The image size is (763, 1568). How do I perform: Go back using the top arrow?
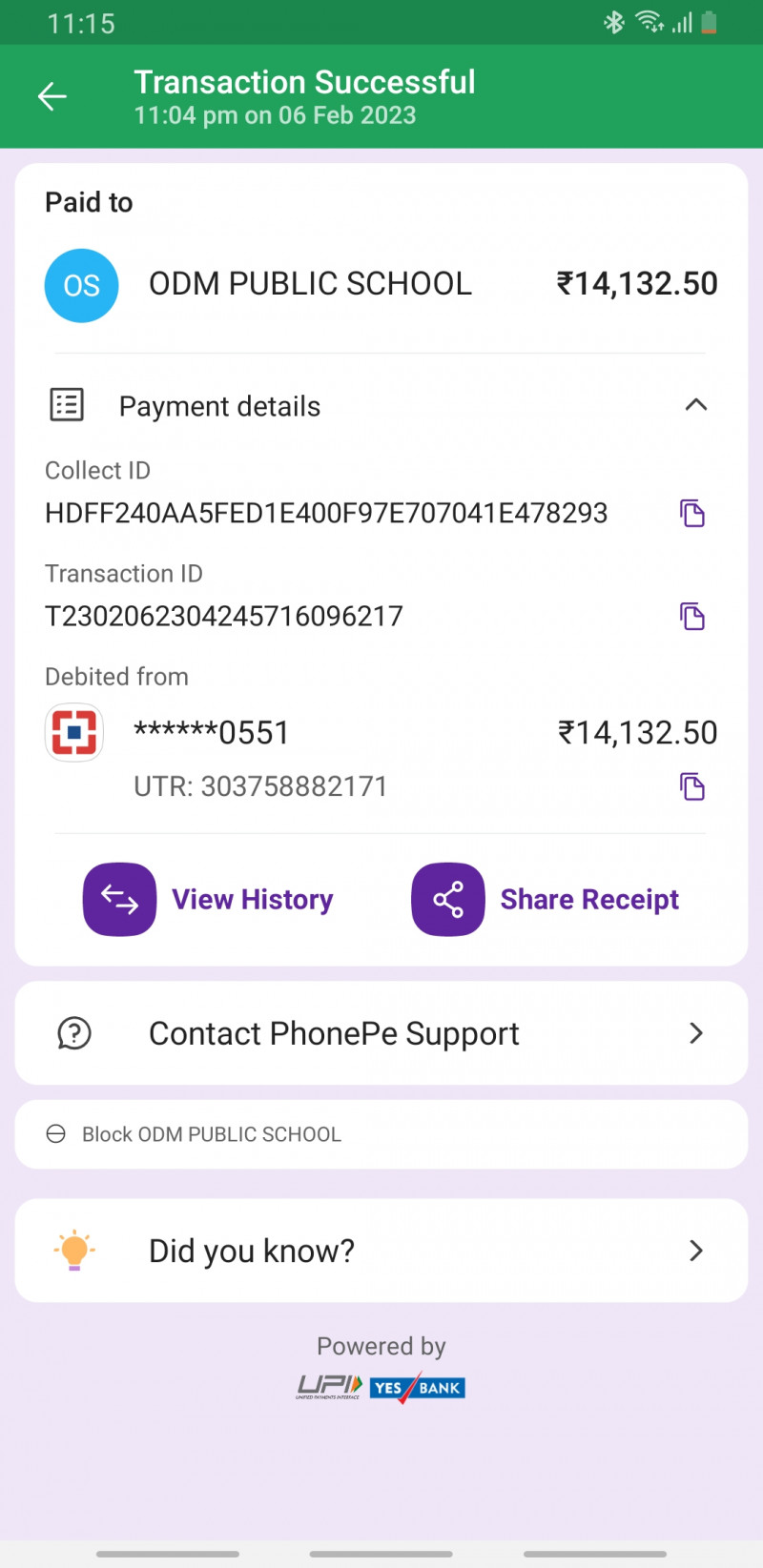[52, 96]
